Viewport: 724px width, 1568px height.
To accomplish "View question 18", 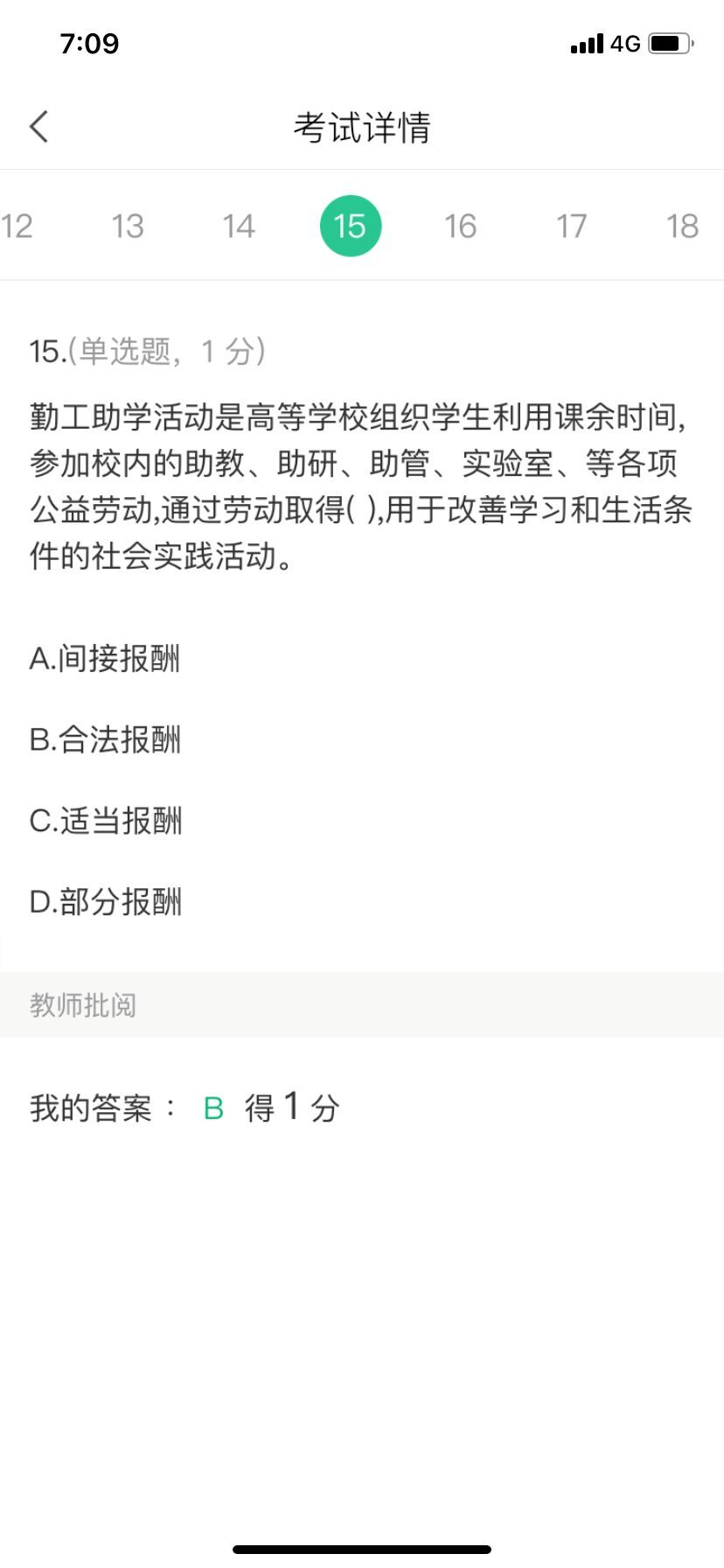I will tap(682, 227).
